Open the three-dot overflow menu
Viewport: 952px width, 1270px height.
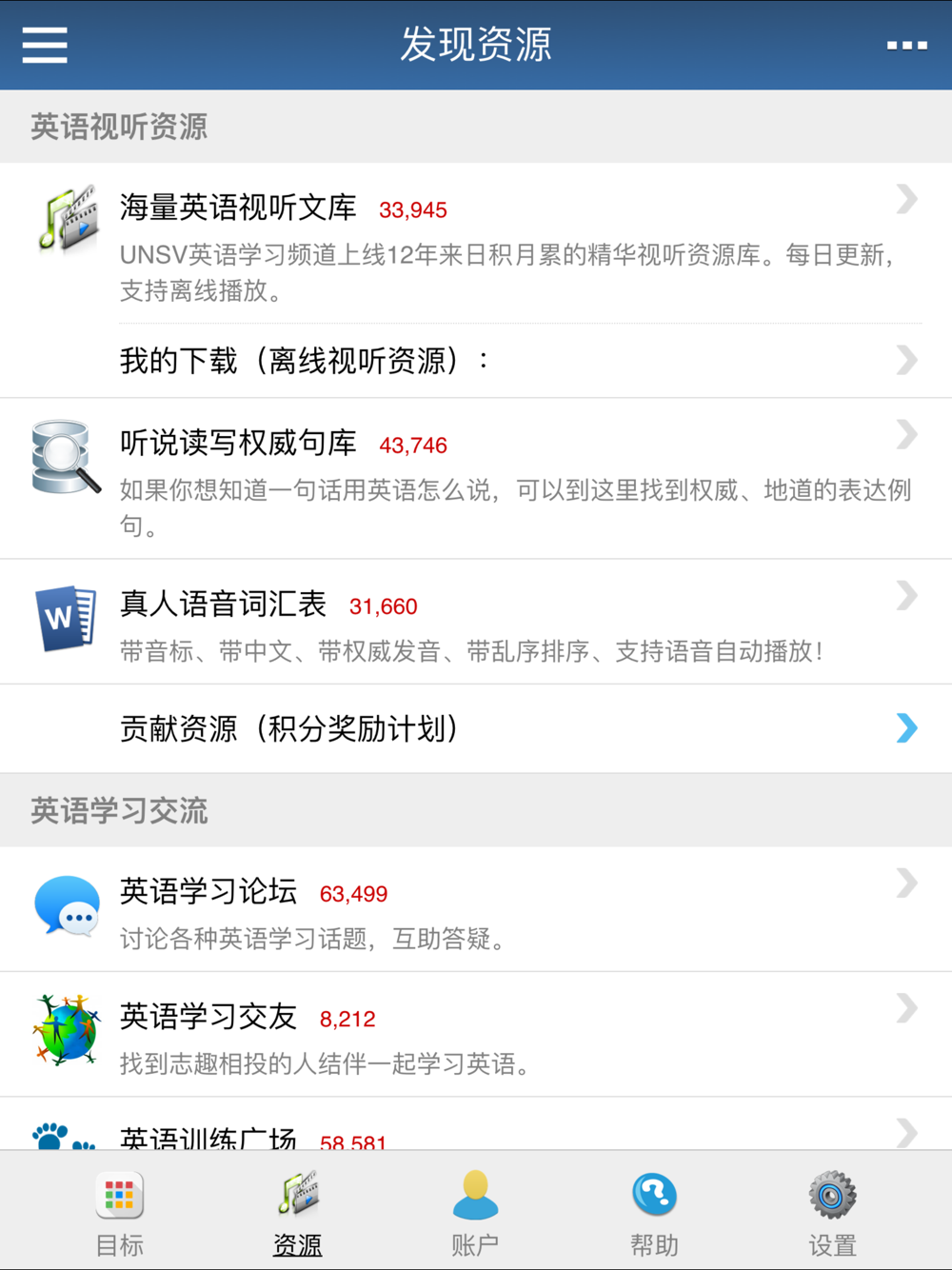pyautogui.click(x=906, y=45)
